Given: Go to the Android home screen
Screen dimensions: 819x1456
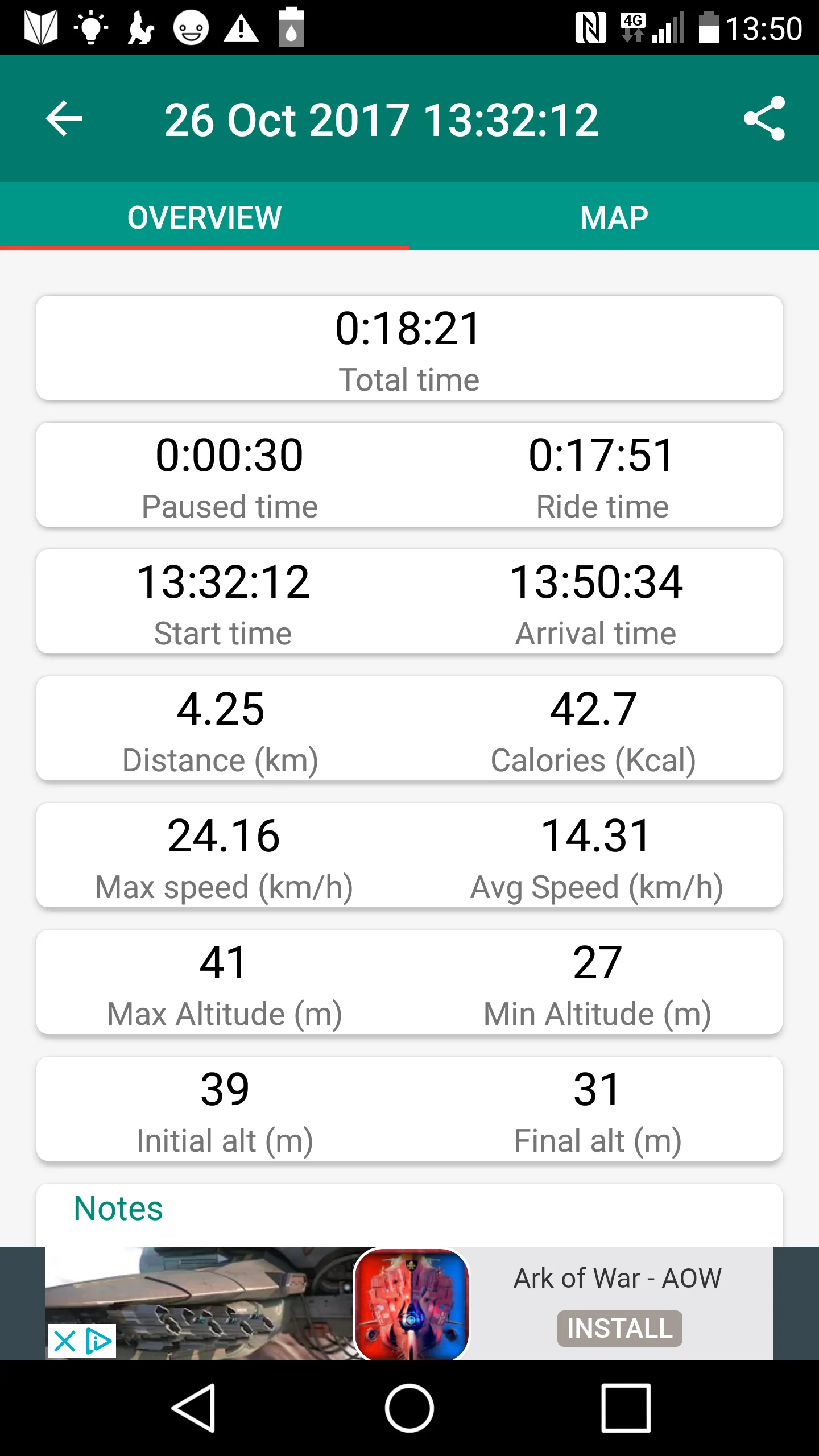Looking at the screenshot, I should 409,1408.
